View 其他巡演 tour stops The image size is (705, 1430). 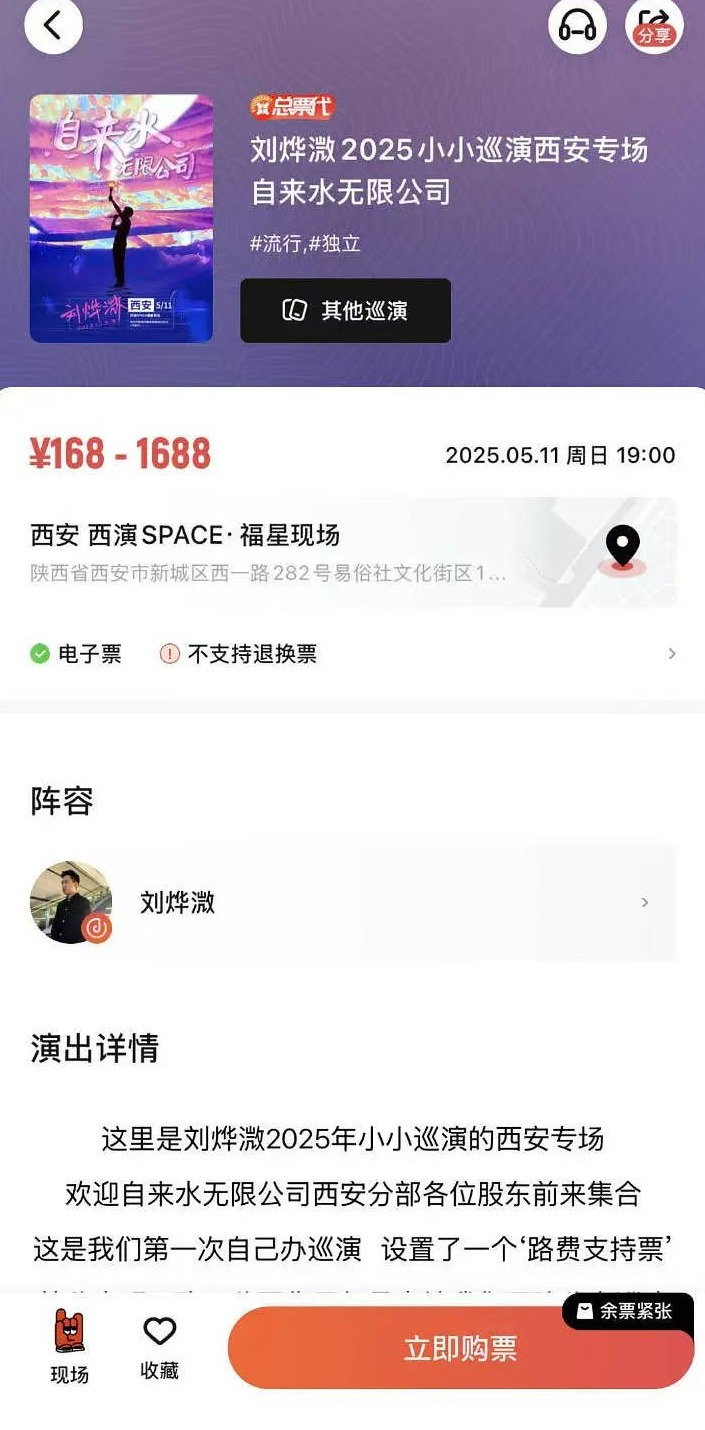345,311
